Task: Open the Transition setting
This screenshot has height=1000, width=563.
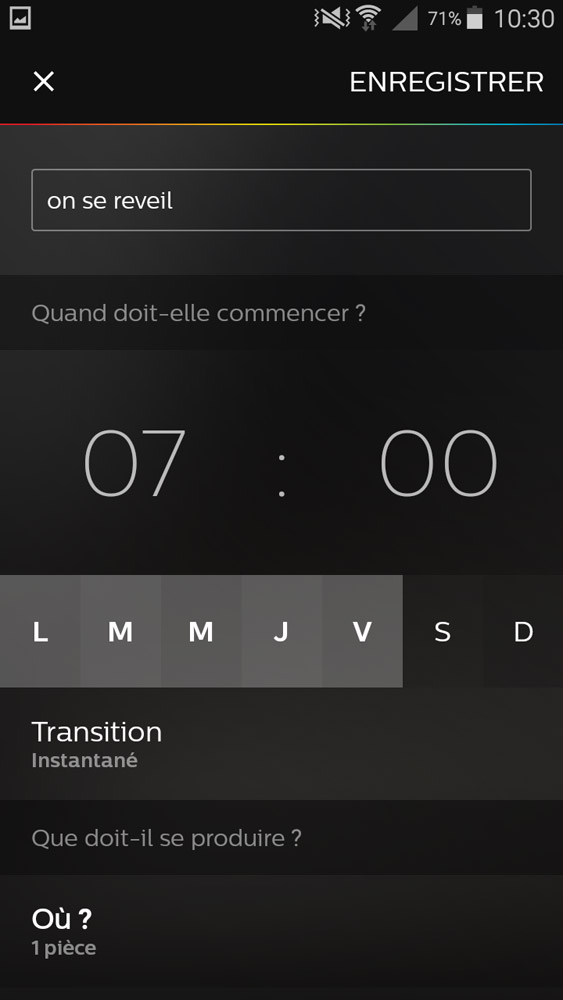Action: [281, 744]
